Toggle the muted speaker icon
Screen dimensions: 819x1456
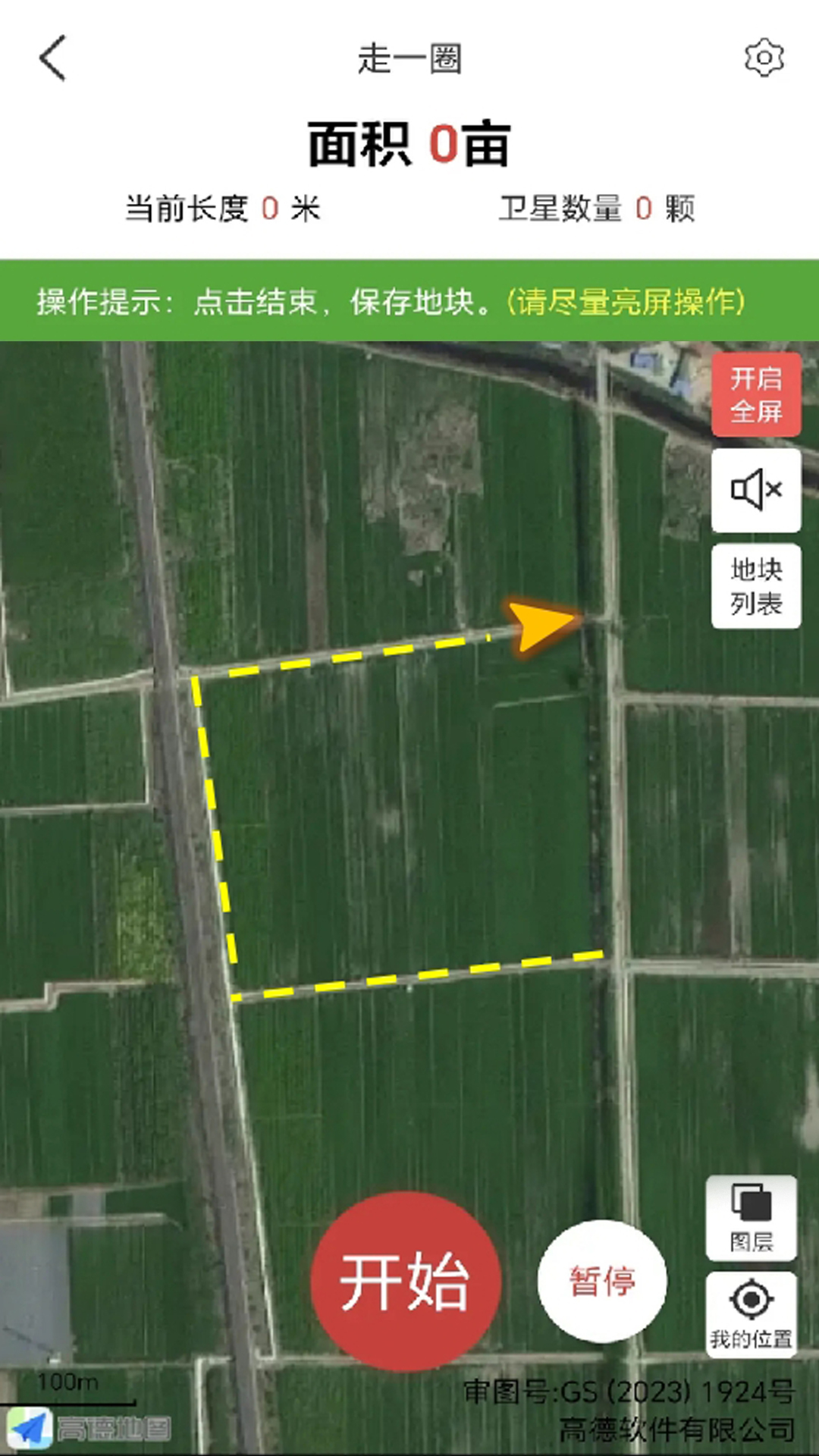756,490
